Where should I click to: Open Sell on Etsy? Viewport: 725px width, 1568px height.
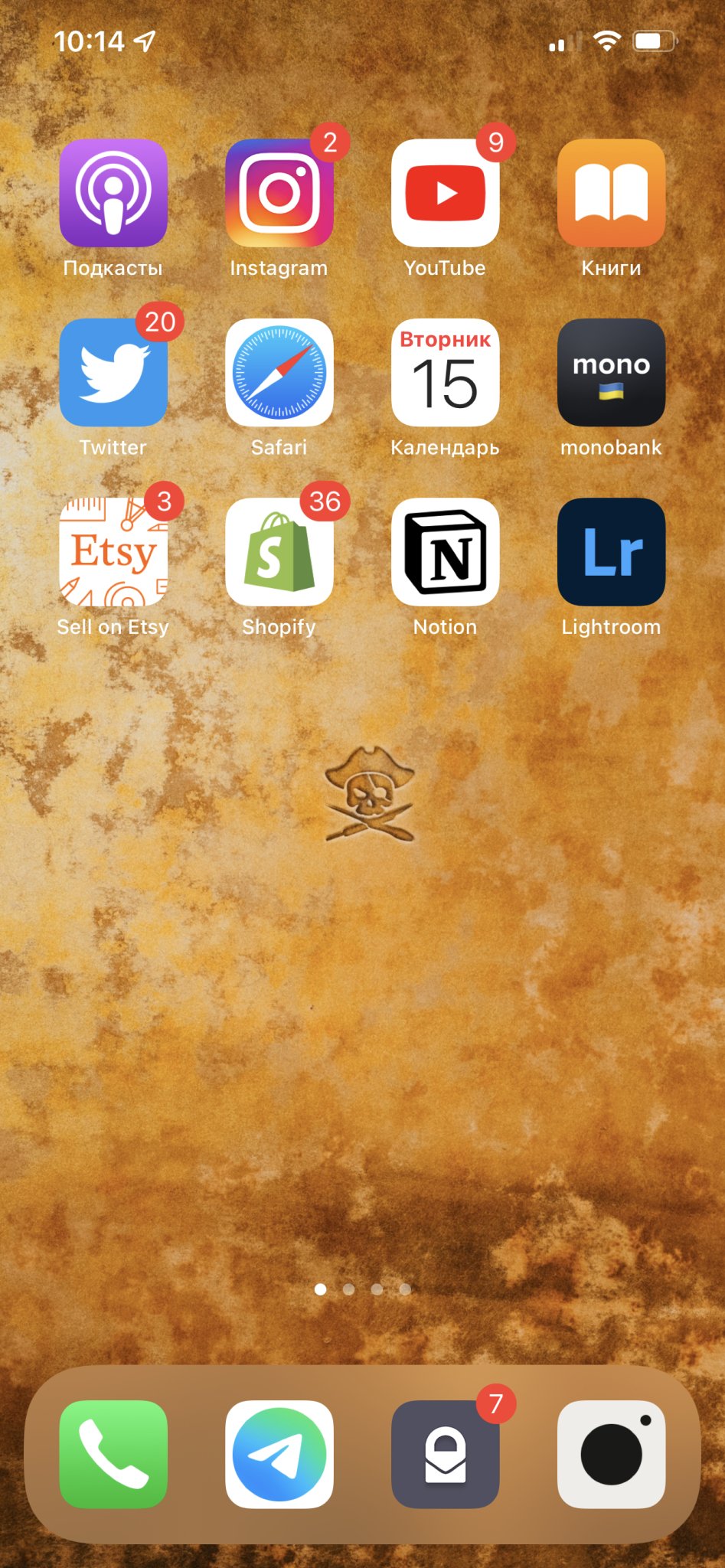[113, 552]
